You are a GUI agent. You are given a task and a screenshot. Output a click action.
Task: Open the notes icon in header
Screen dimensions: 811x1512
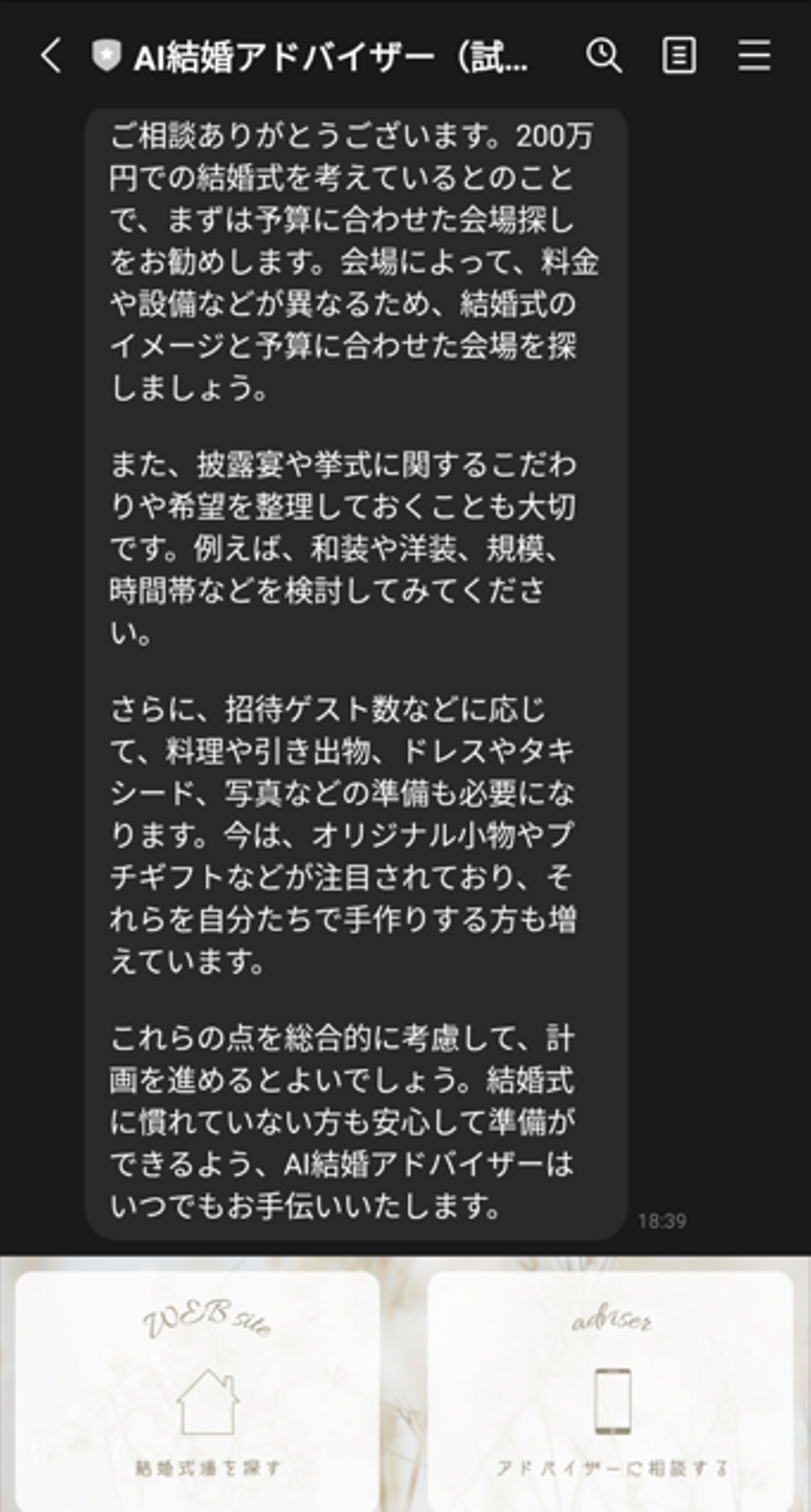pyautogui.click(x=679, y=56)
